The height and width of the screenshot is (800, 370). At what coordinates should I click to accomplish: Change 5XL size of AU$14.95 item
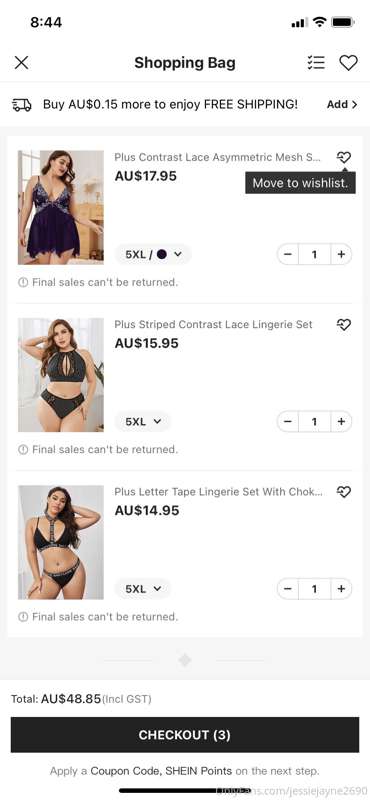pos(143,589)
